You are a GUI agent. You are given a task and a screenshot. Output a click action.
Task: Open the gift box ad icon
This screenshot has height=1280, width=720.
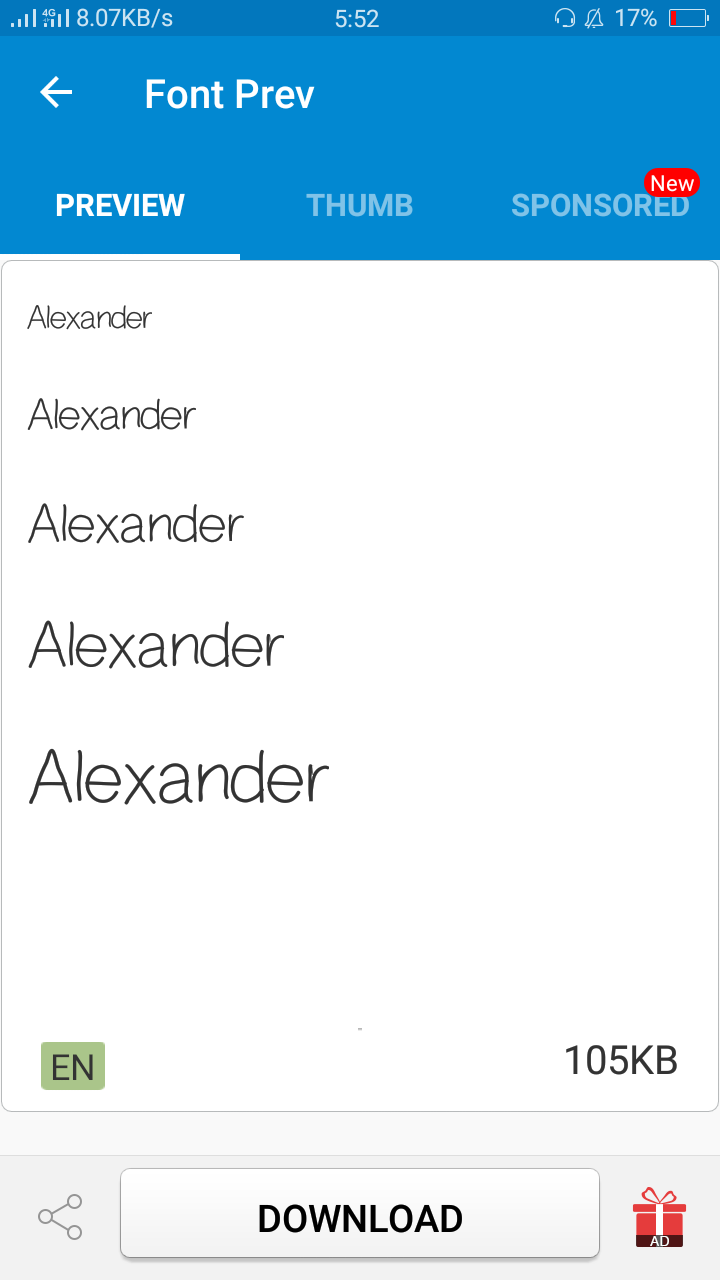point(659,1217)
